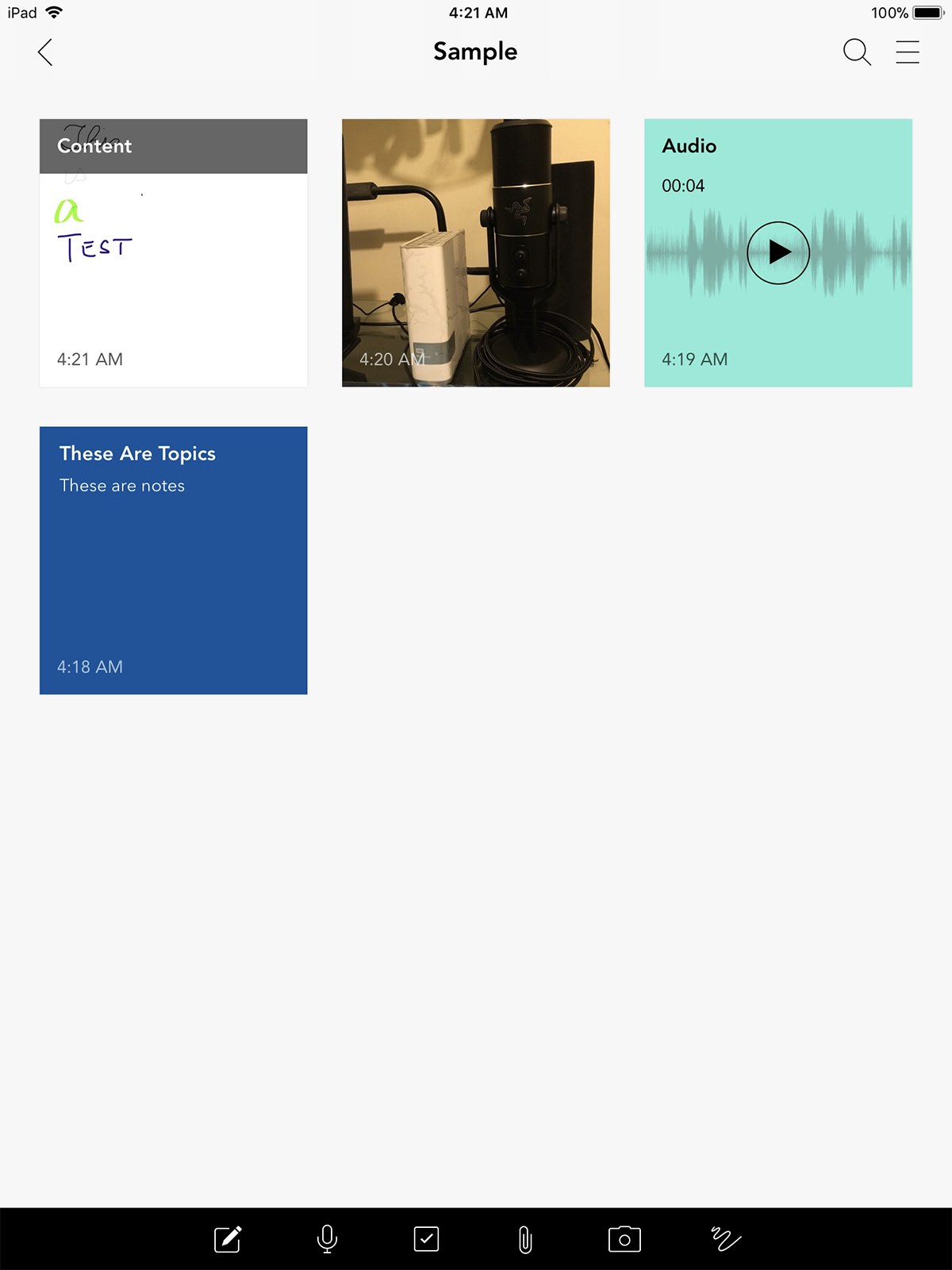Add a new checklist note
Image resolution: width=952 pixels, height=1270 pixels.
tap(426, 1239)
